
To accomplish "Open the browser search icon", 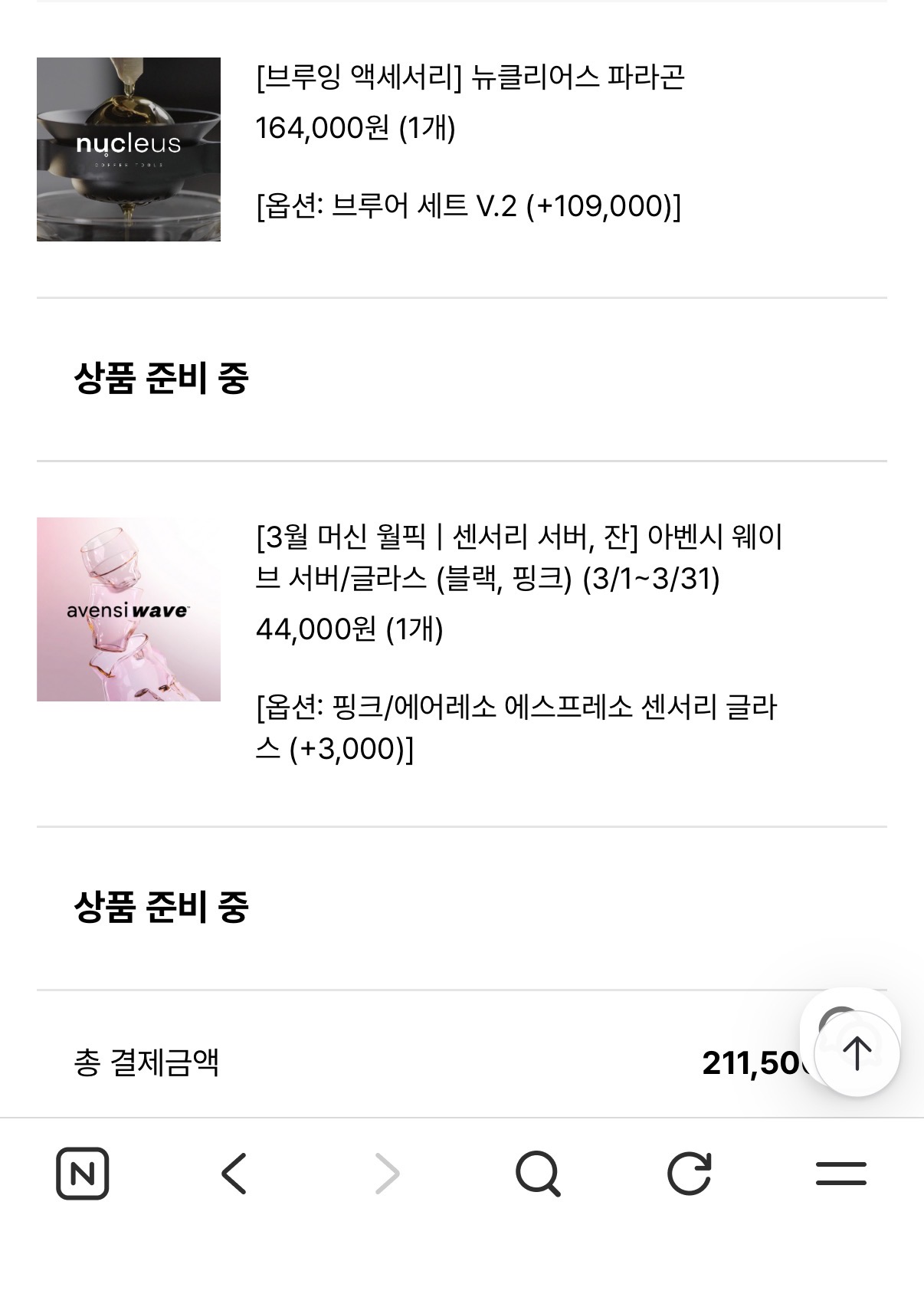I will (538, 1174).
